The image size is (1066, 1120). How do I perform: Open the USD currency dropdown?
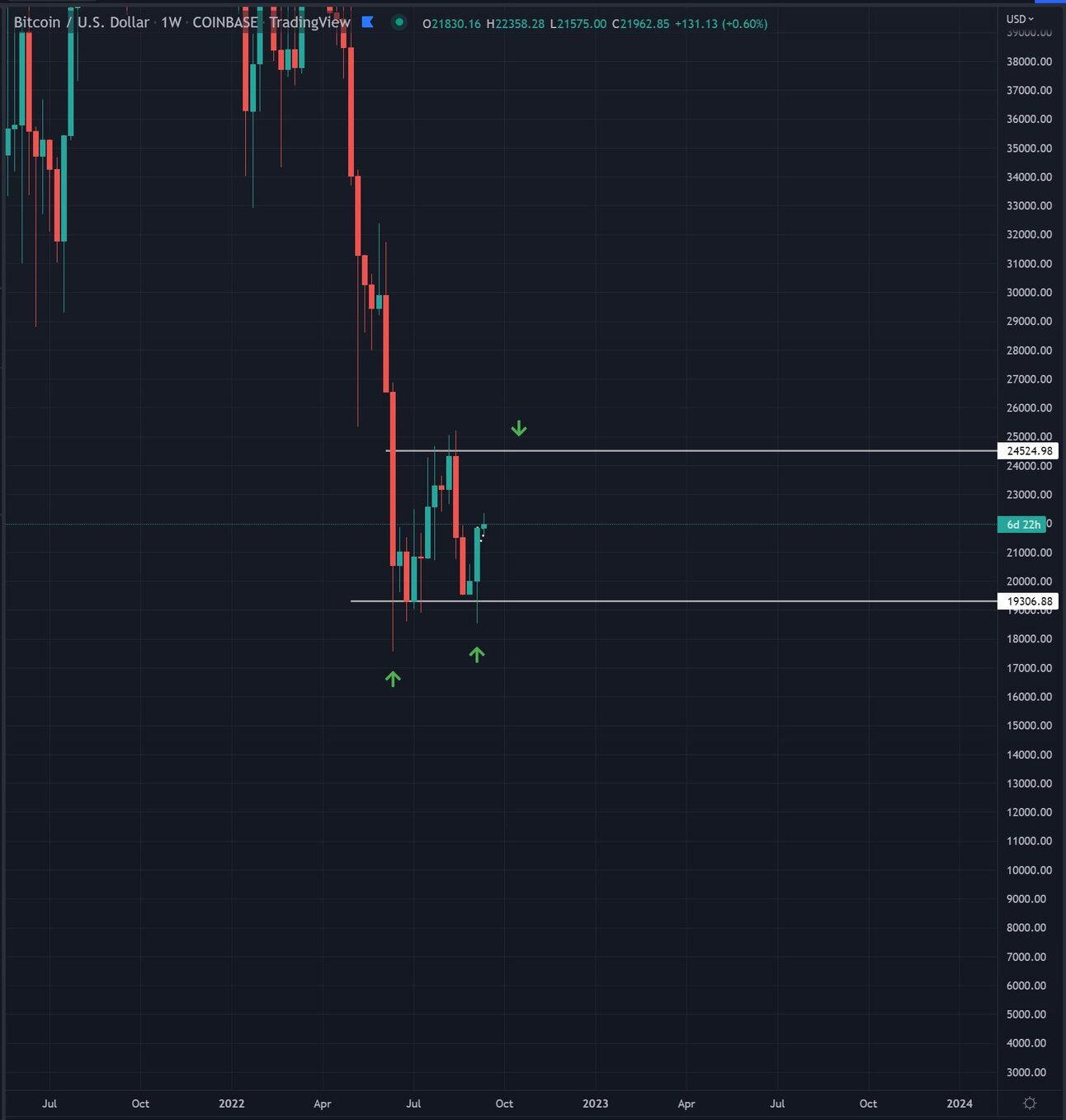pyautogui.click(x=1020, y=19)
